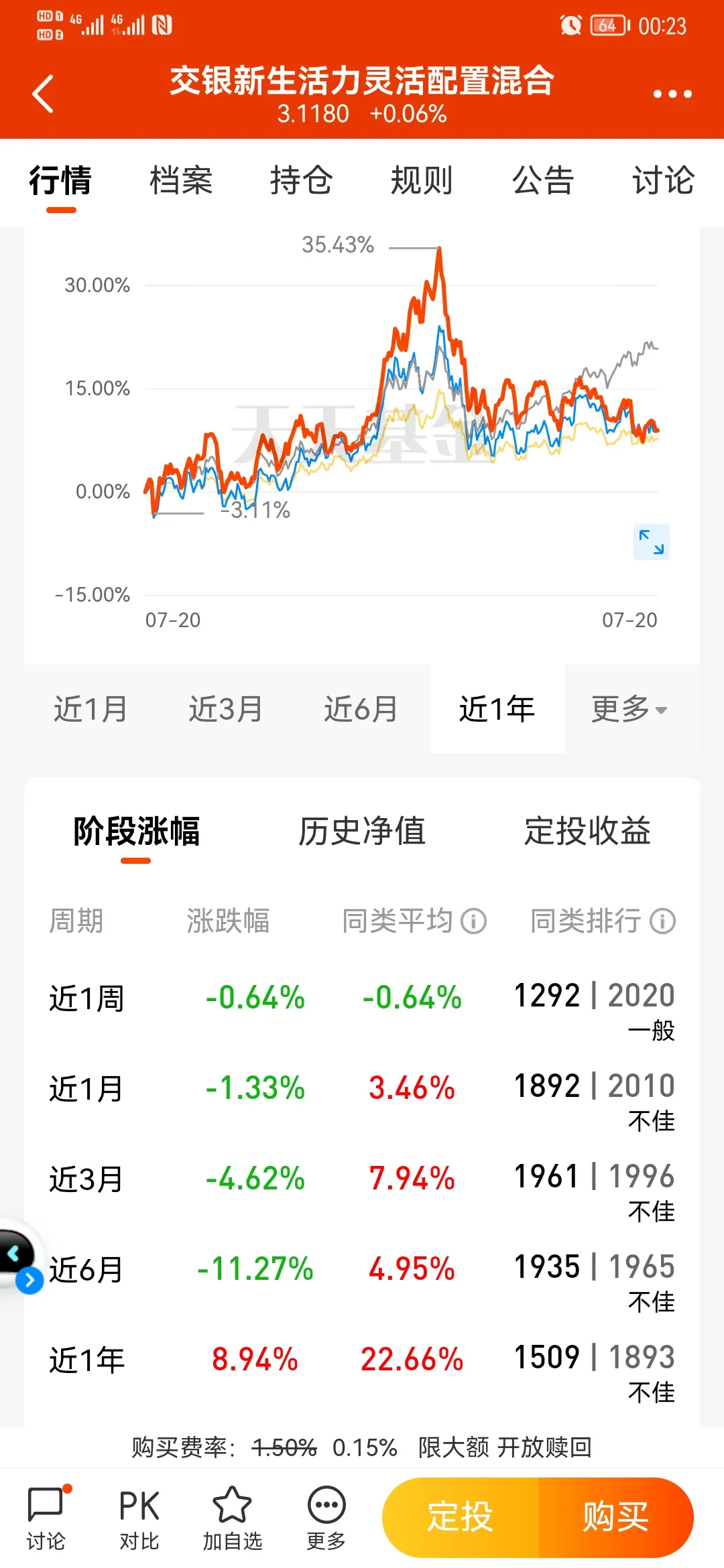Go back using the top-left arrow
This screenshot has height=1568, width=724.
point(44,94)
